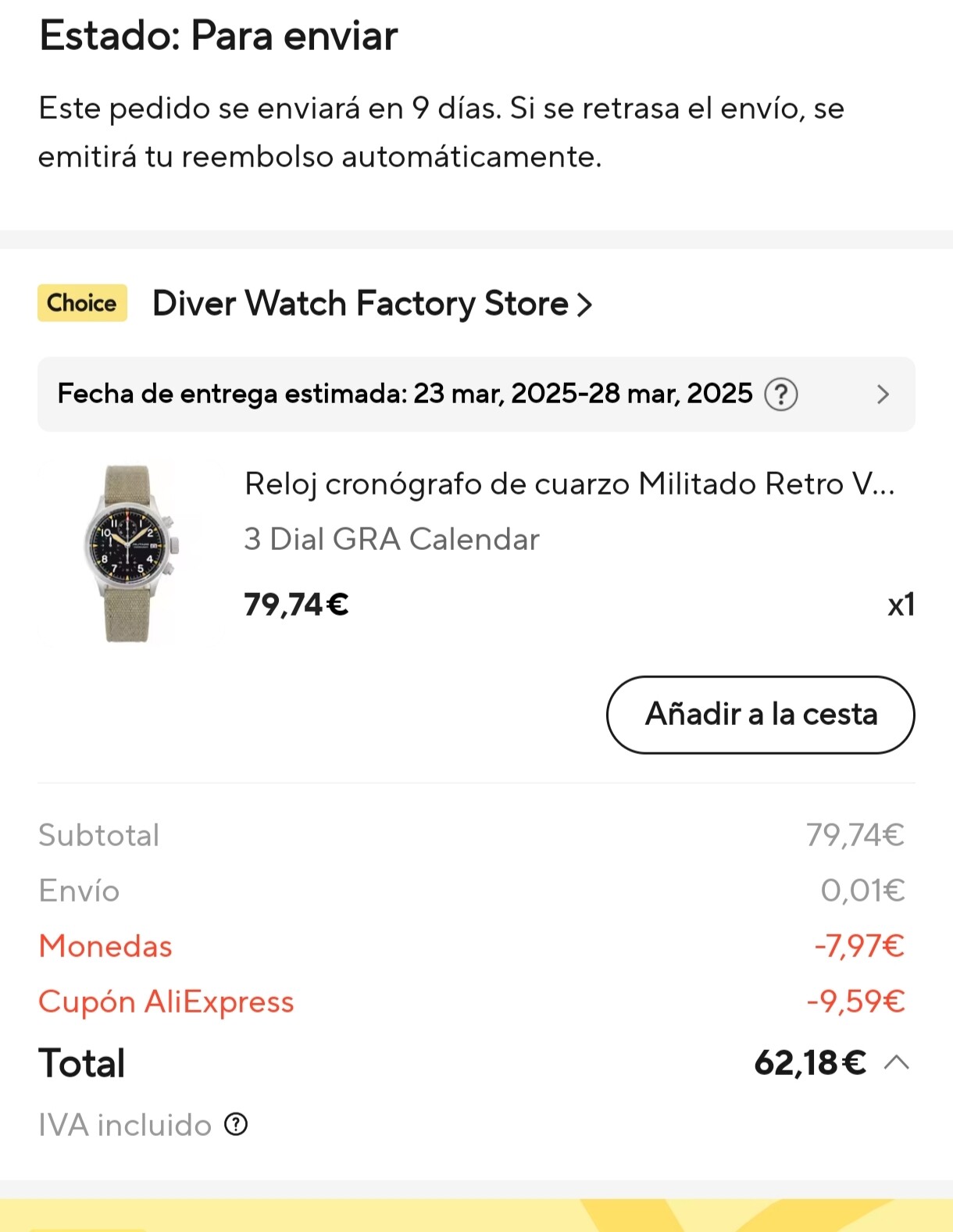Show help for estimated delivery date
This screenshot has height=1232, width=953.
[780, 395]
